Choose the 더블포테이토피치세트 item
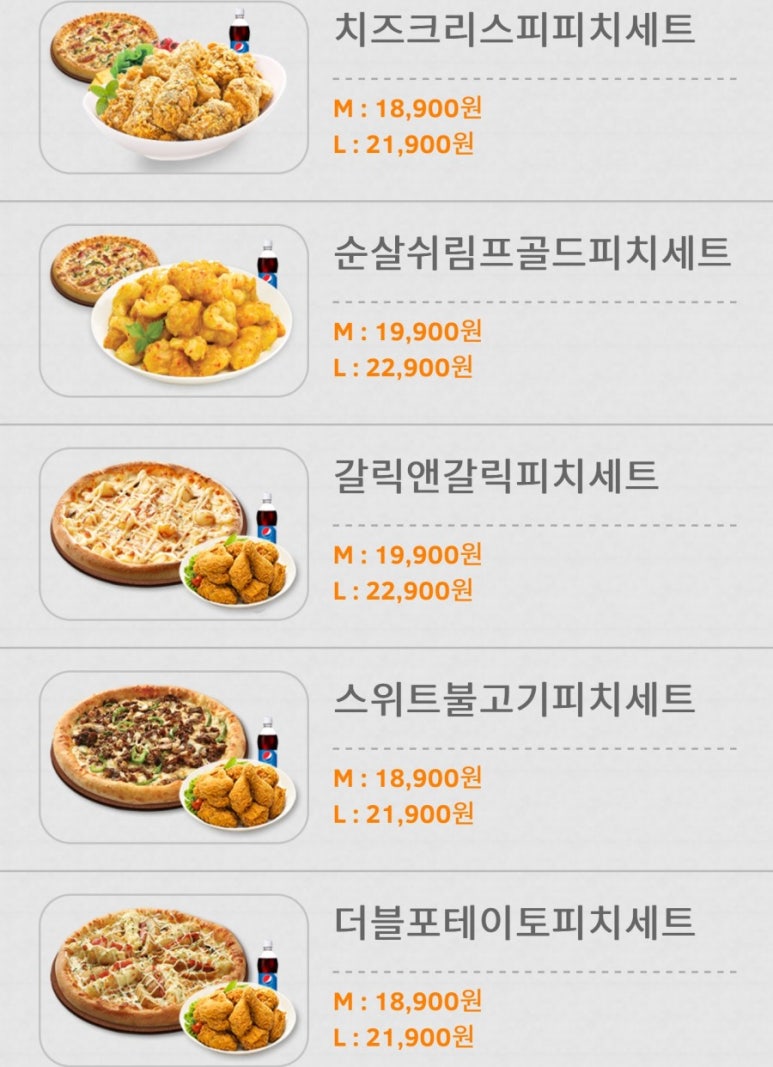 [513, 922]
